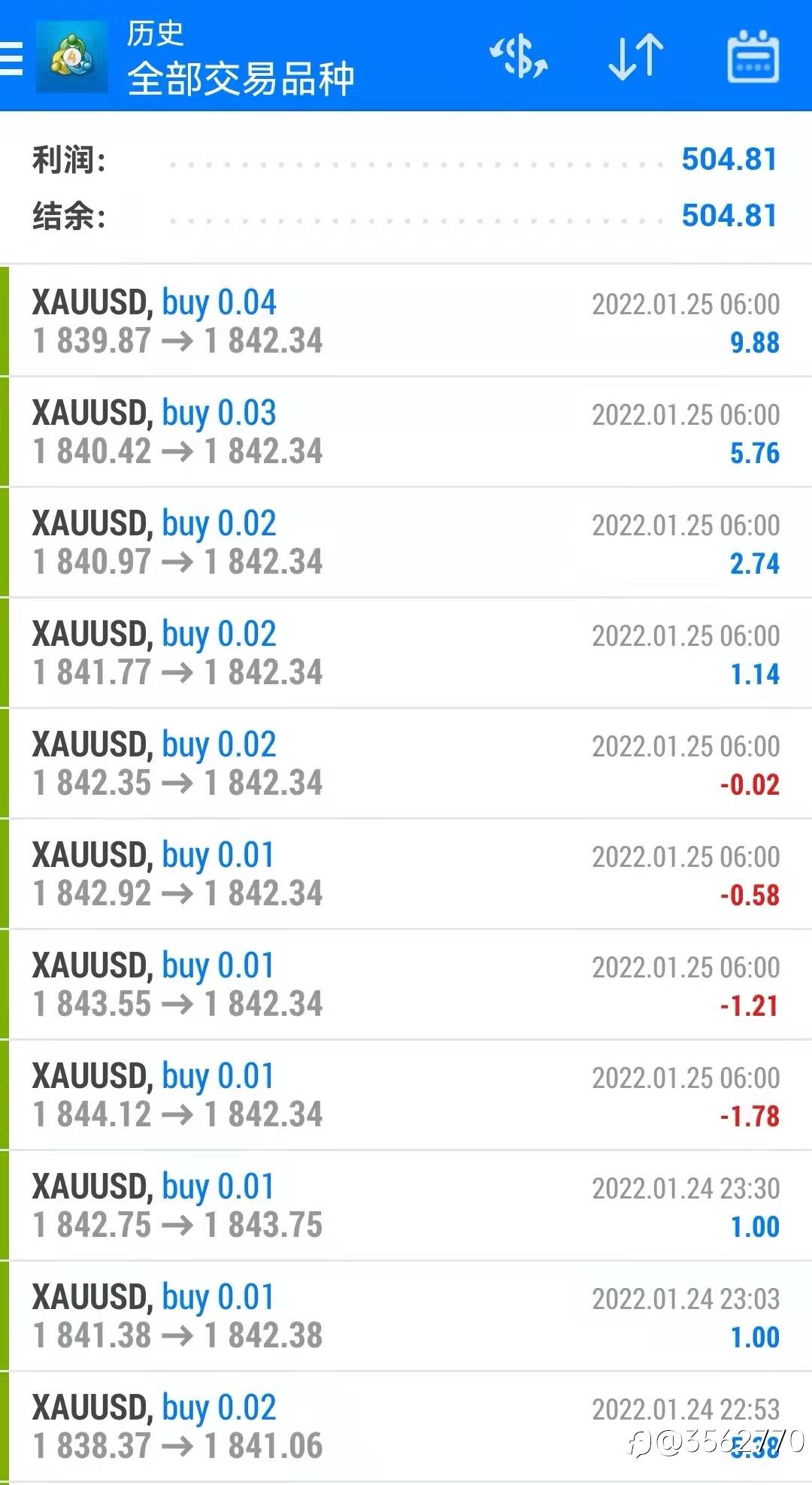Open the 2022.01.24 23:03 trade

coord(406,1316)
